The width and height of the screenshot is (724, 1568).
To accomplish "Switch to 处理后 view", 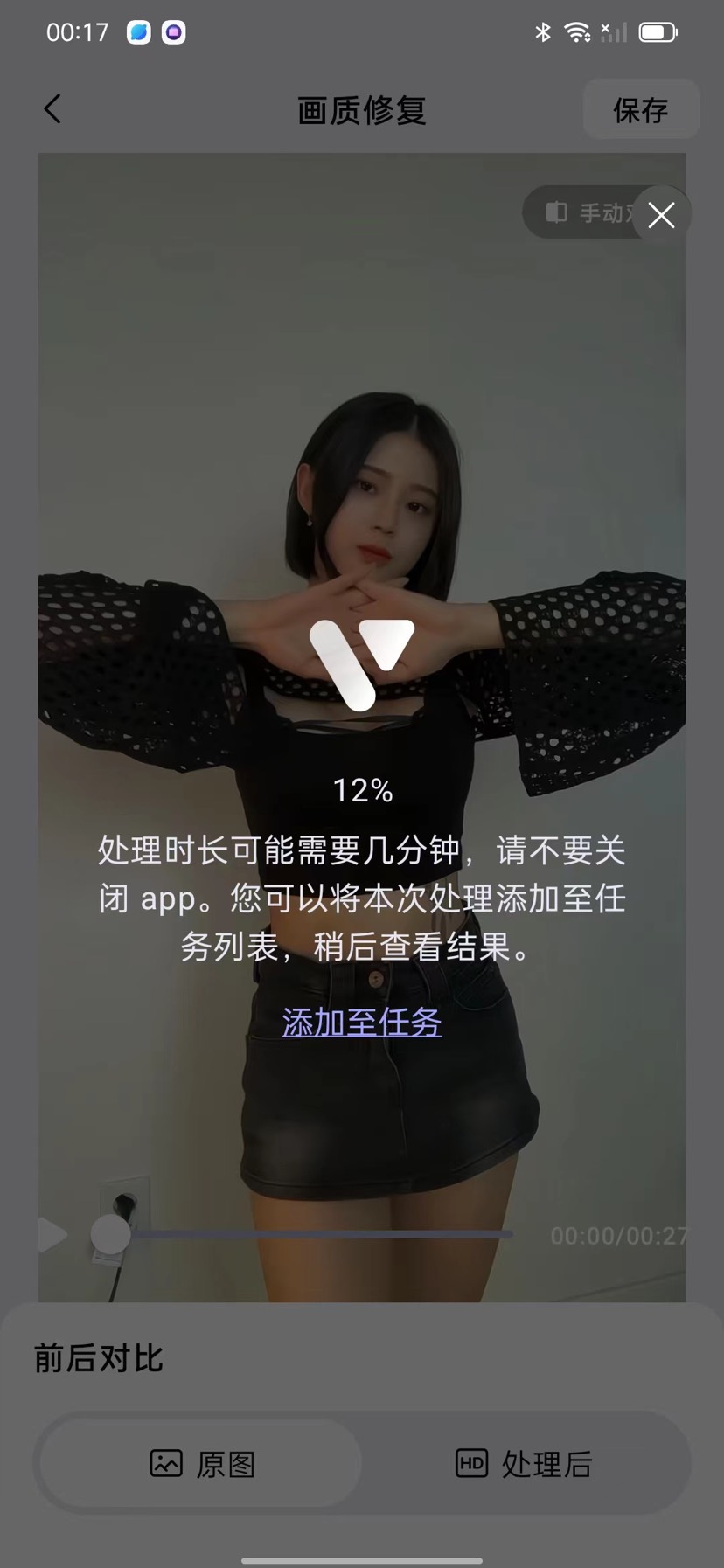I will point(525,1463).
